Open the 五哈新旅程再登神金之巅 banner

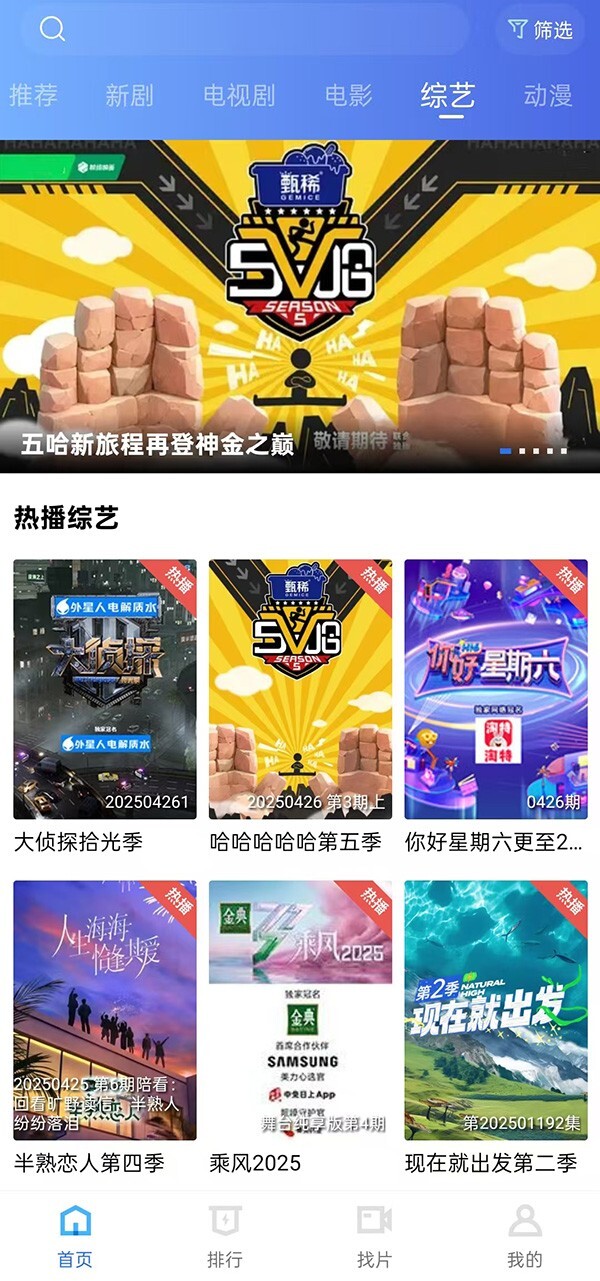click(x=300, y=306)
